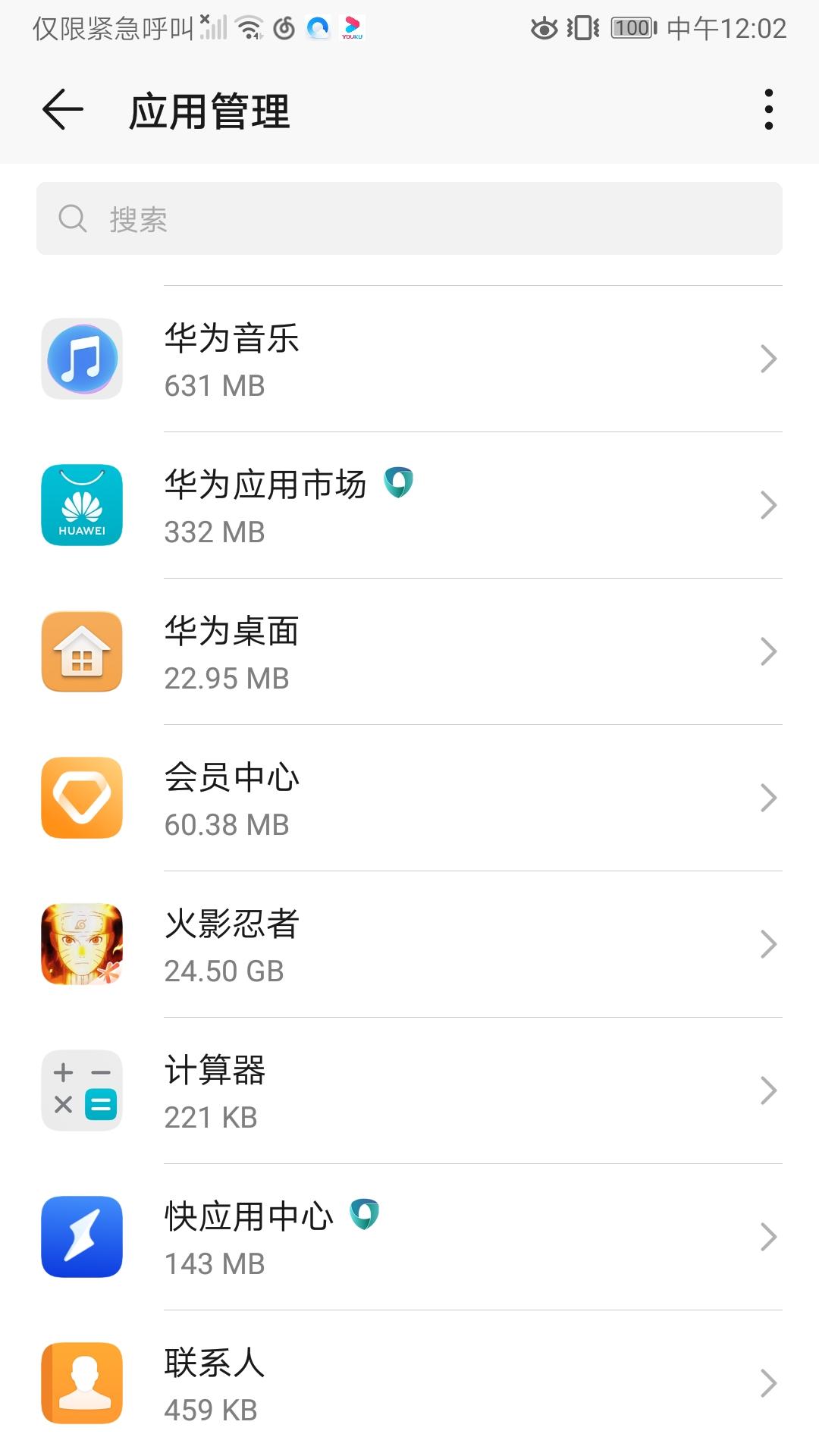Select the 计算器 calculator icon
This screenshot has width=819, height=1456.
(81, 1090)
